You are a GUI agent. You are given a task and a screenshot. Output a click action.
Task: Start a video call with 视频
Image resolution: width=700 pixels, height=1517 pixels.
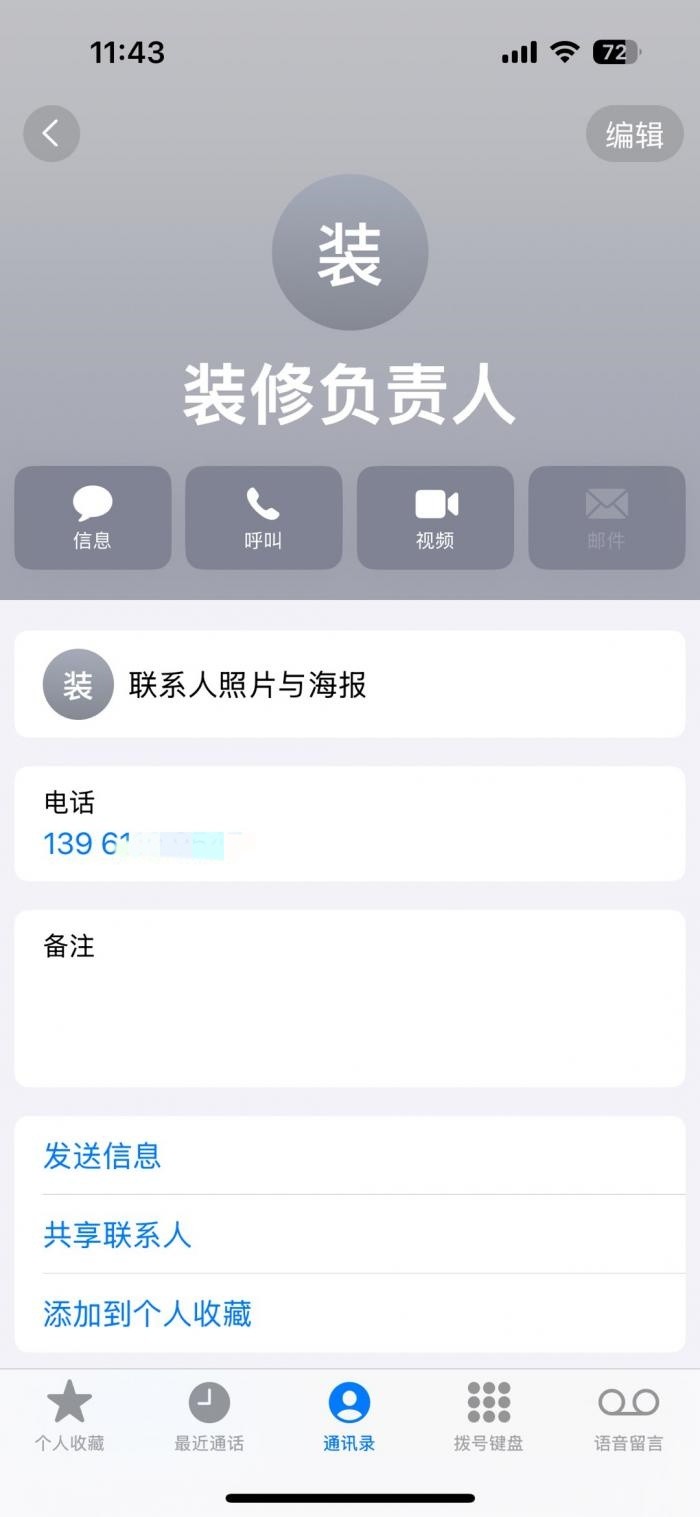[435, 518]
